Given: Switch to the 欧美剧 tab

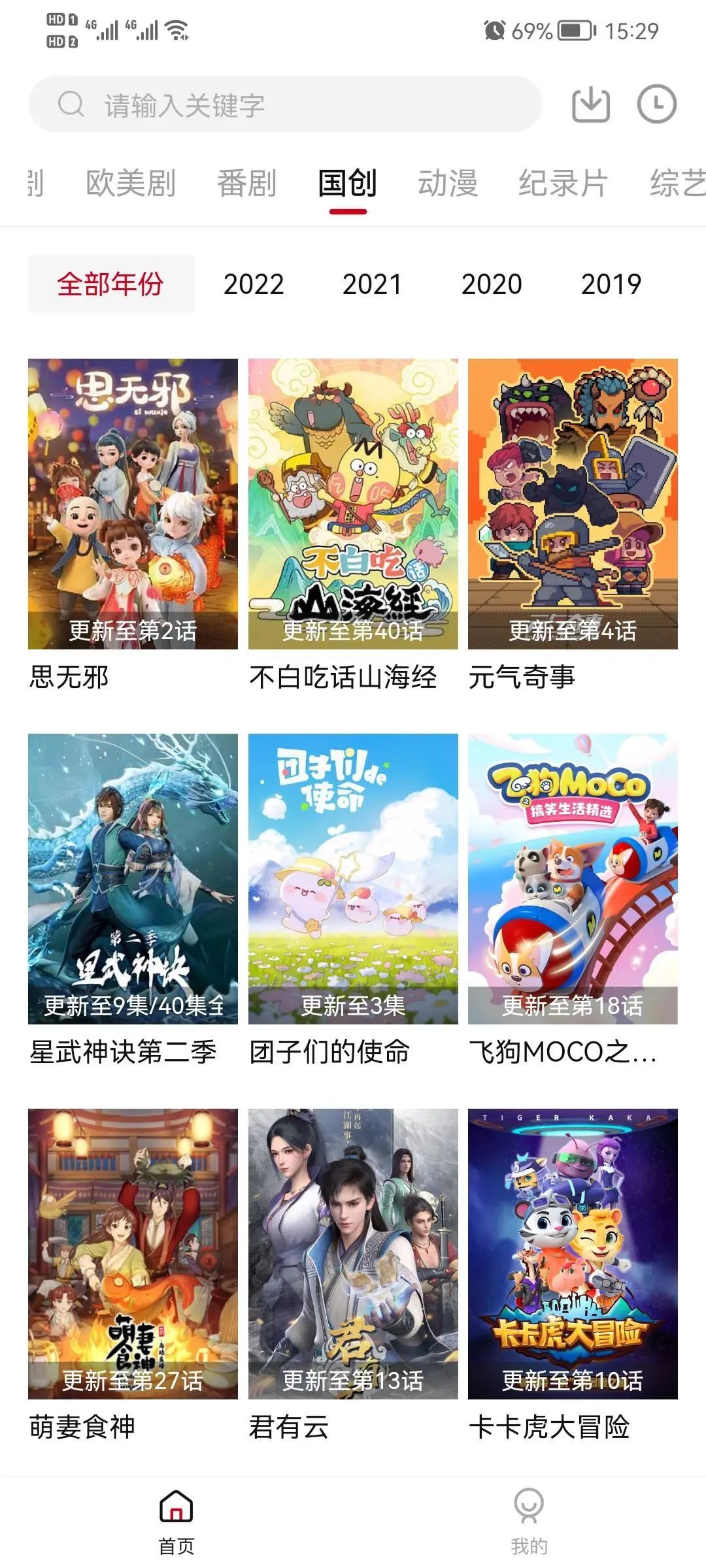Looking at the screenshot, I should click(x=131, y=183).
